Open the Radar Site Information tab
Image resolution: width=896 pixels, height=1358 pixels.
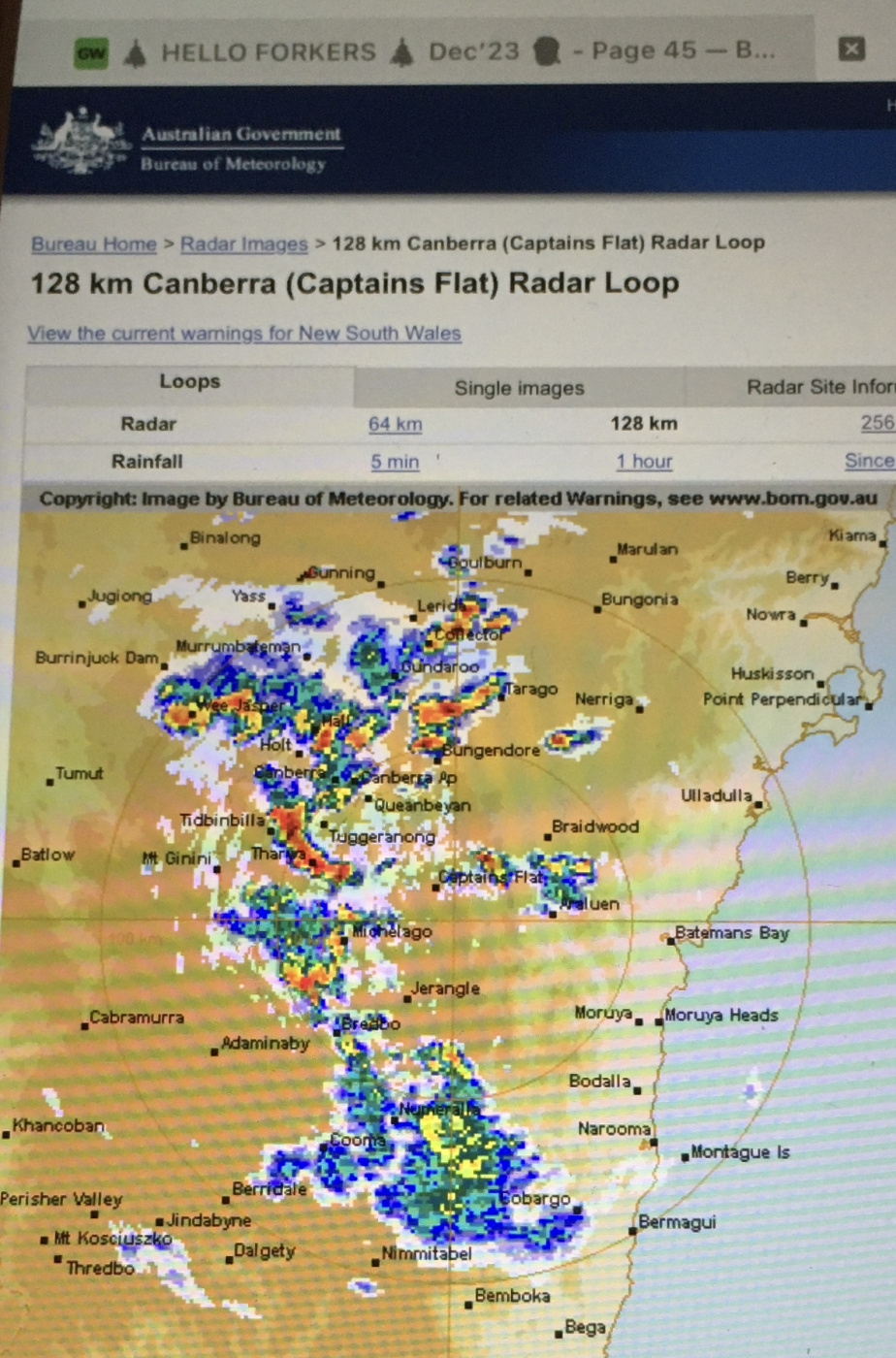tap(818, 387)
